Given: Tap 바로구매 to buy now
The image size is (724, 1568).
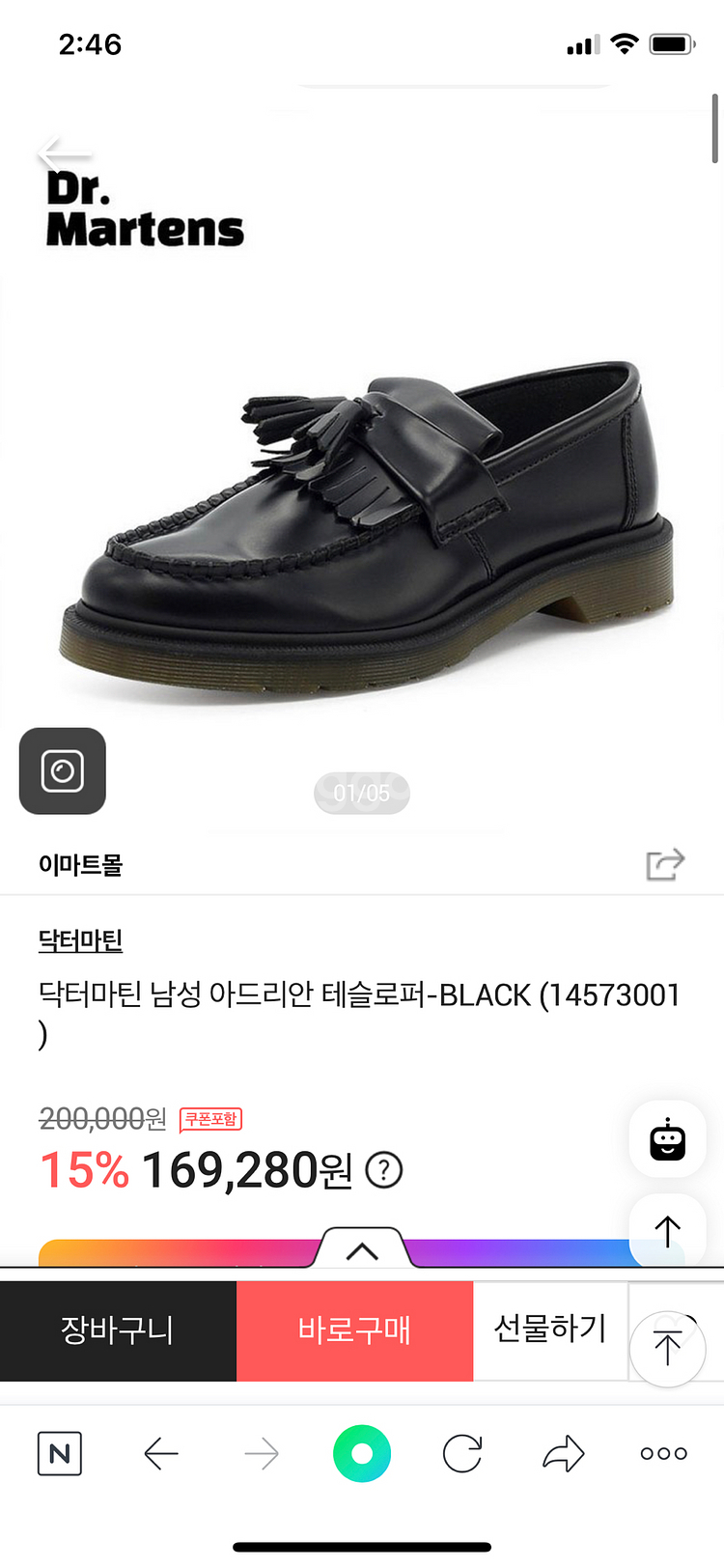Looking at the screenshot, I should (x=354, y=1330).
